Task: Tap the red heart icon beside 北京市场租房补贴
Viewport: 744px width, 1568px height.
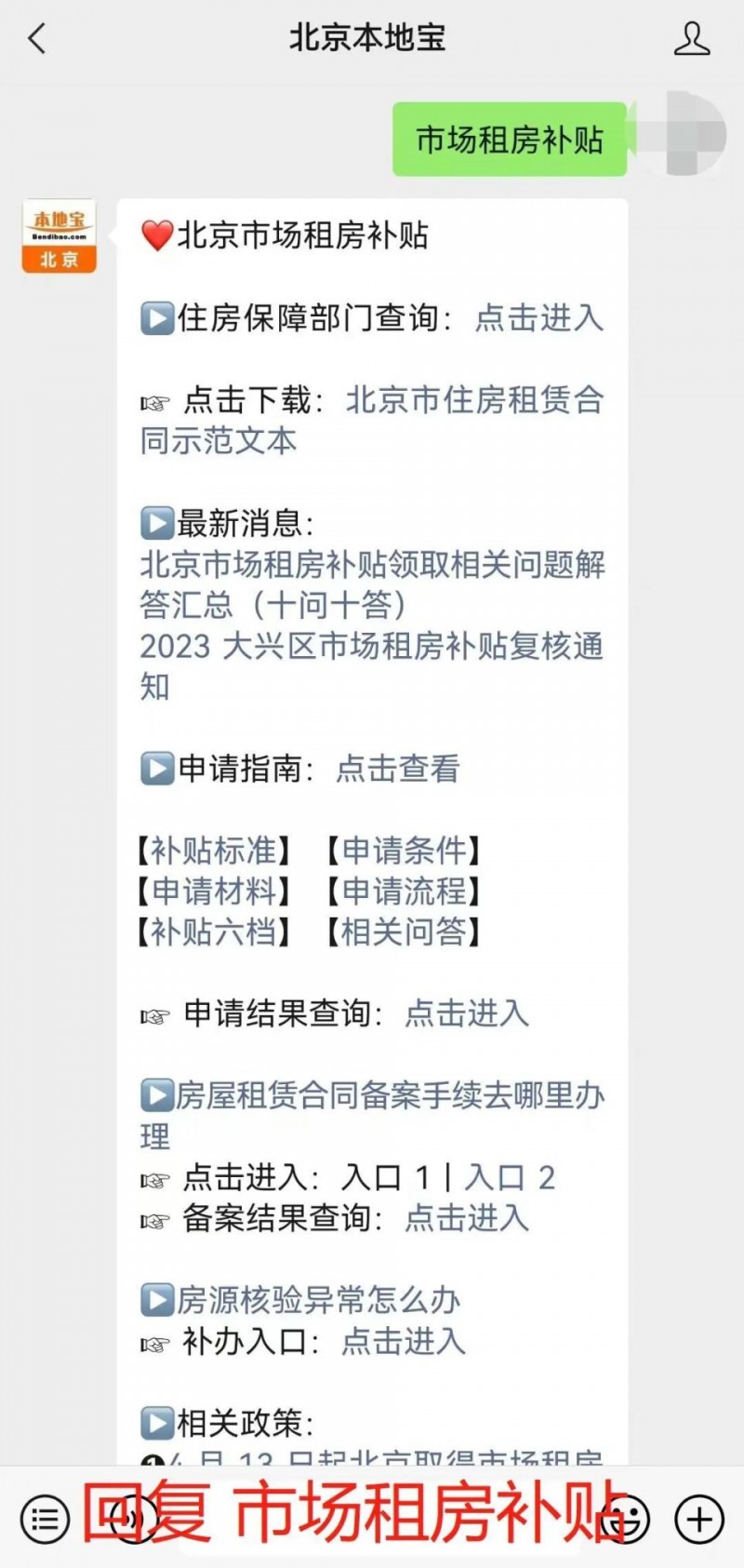Action: [x=156, y=235]
